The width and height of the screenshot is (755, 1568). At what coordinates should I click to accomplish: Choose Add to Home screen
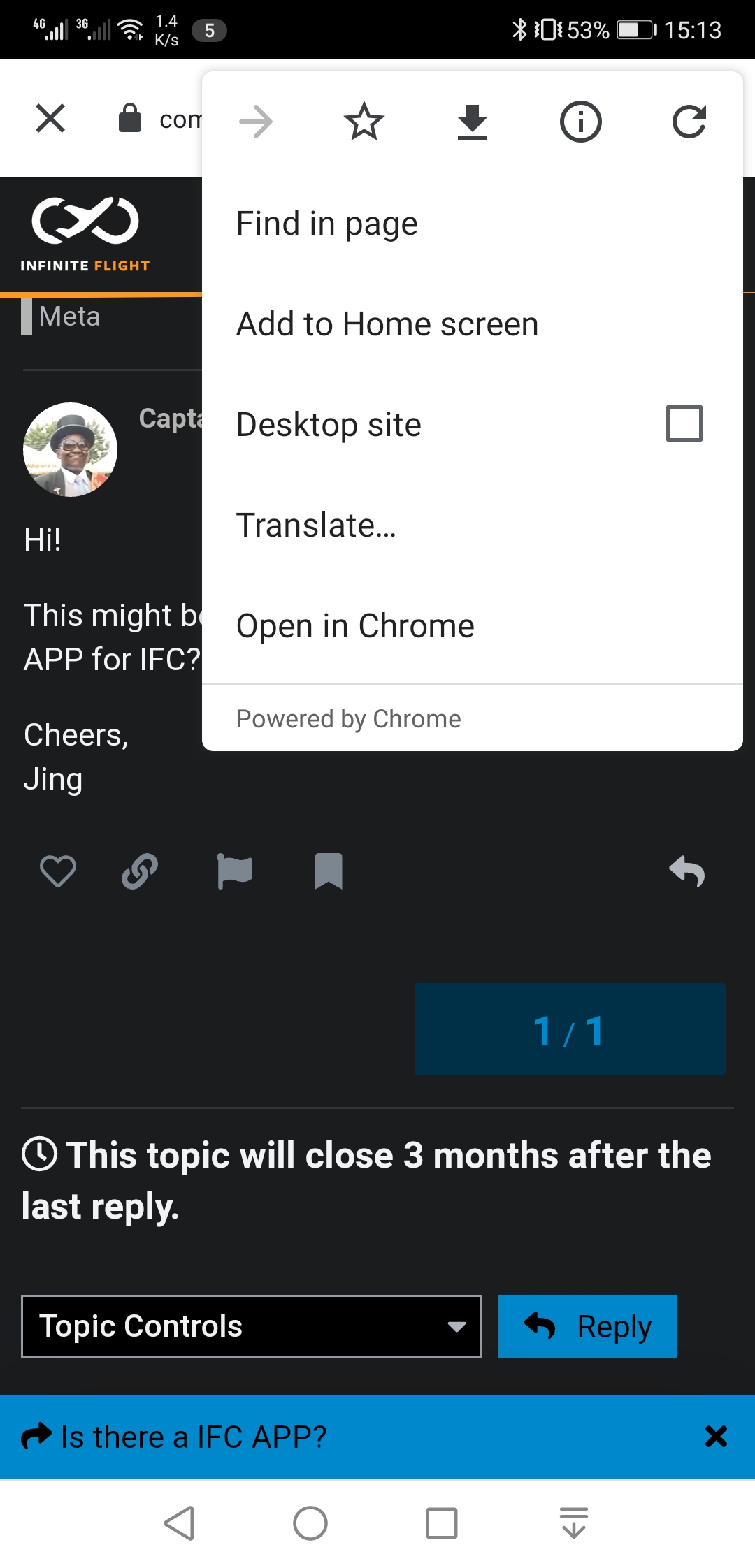click(x=387, y=324)
